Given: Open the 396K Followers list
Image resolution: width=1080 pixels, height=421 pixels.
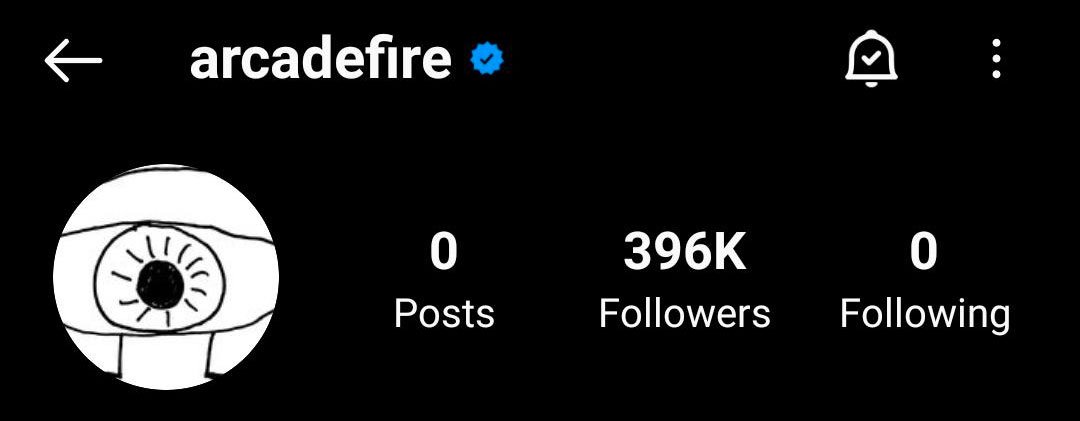Looking at the screenshot, I should tap(684, 281).
